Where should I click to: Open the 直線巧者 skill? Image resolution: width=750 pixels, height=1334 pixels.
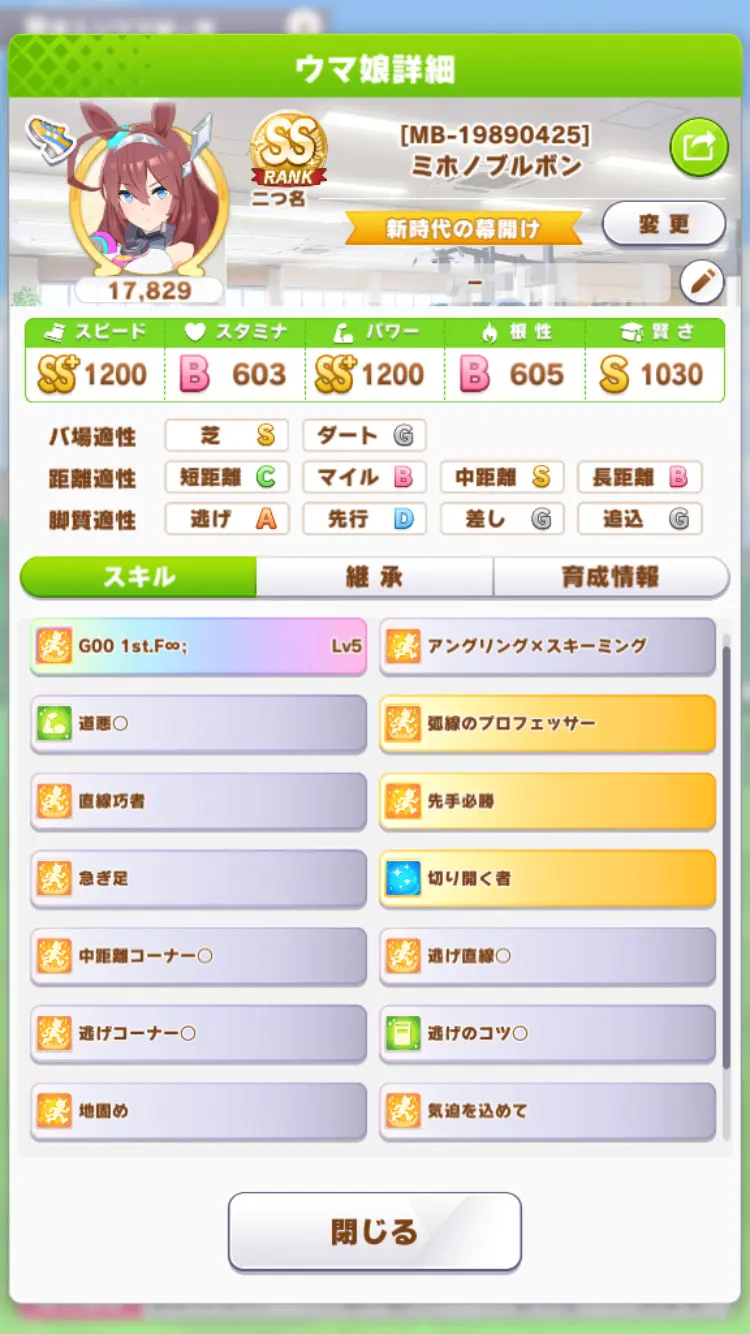(x=198, y=801)
